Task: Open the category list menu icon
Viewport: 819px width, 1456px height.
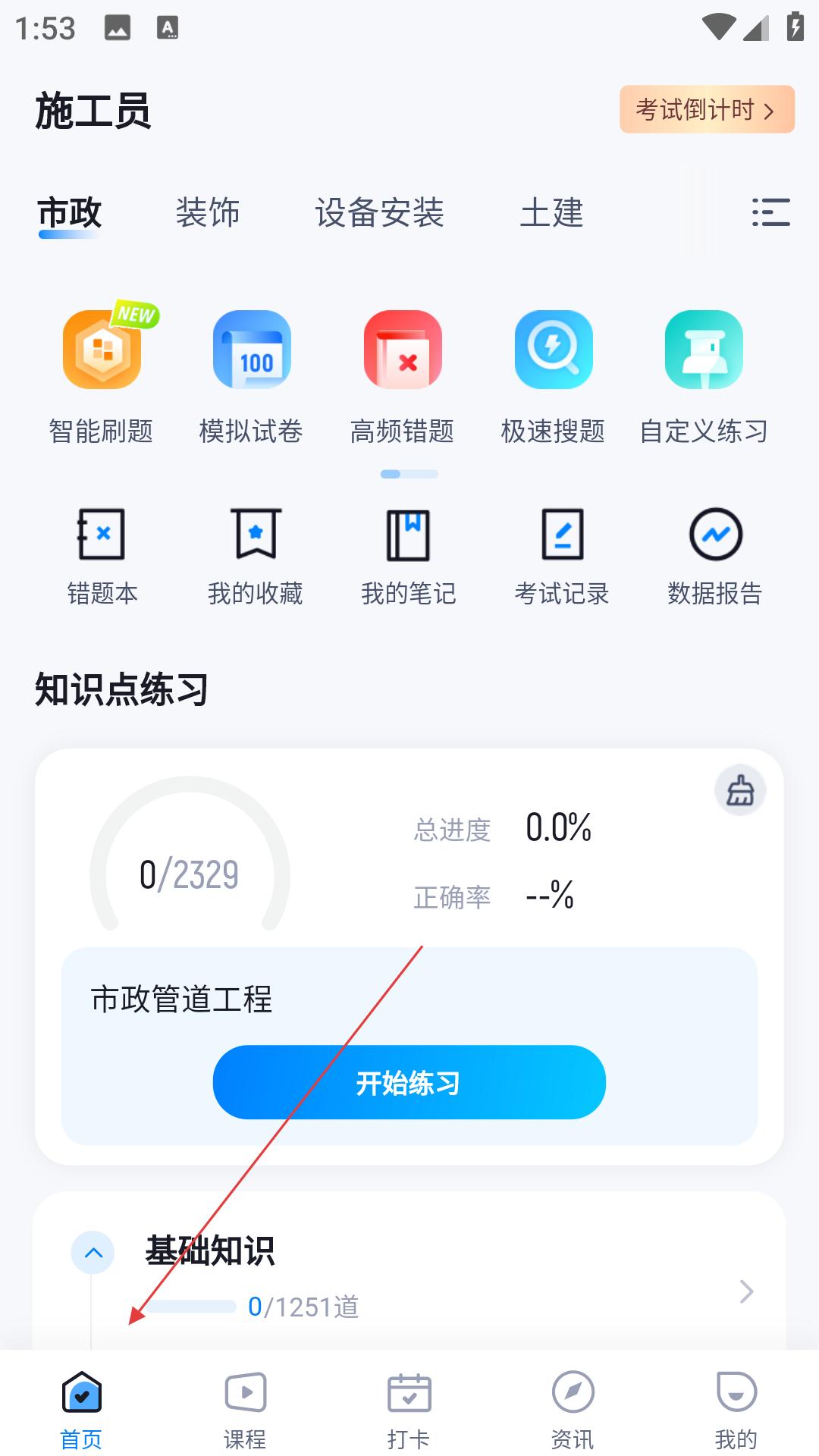Action: (x=770, y=213)
